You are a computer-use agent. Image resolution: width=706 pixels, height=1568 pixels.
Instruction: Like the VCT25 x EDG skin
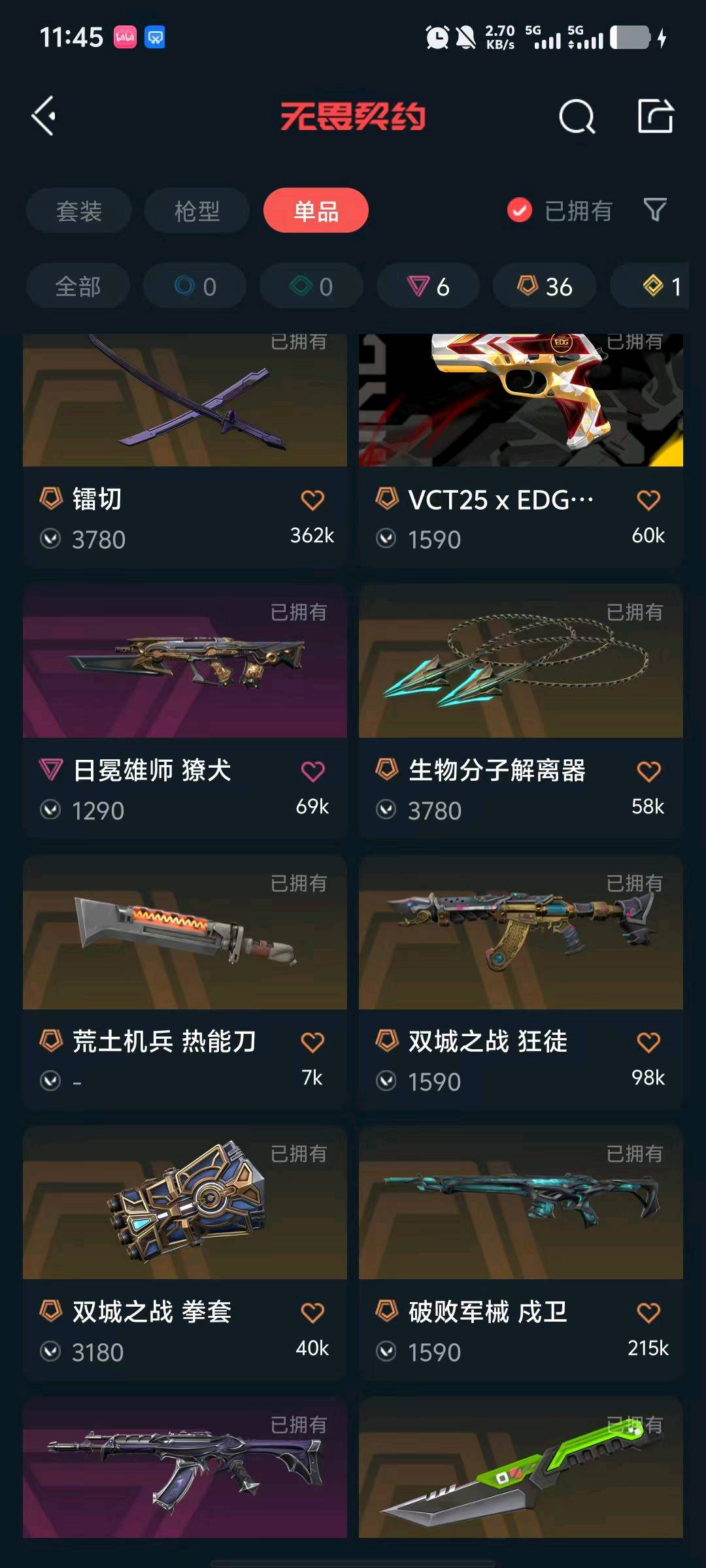648,500
